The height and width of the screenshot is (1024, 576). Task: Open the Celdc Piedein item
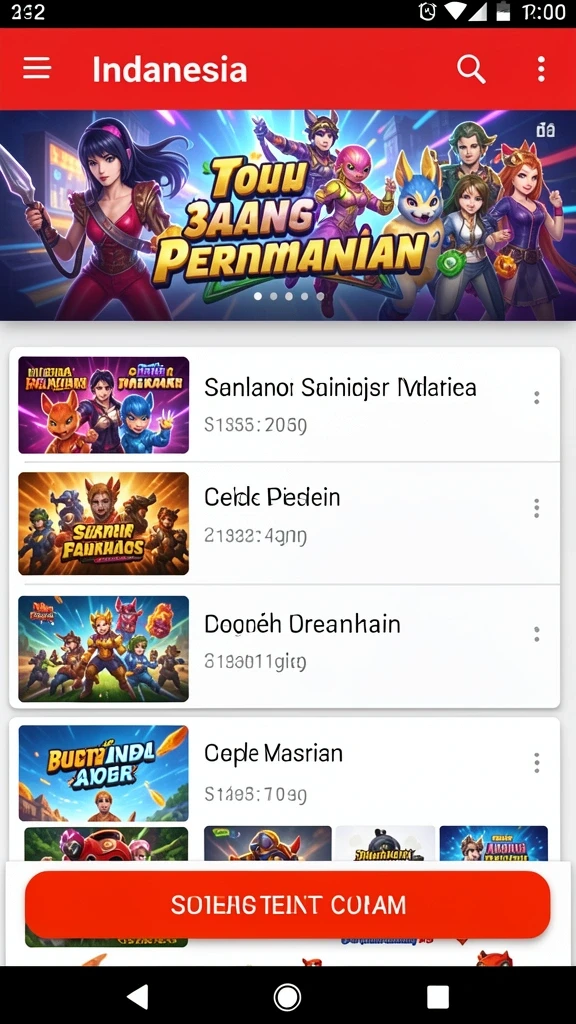point(285,523)
